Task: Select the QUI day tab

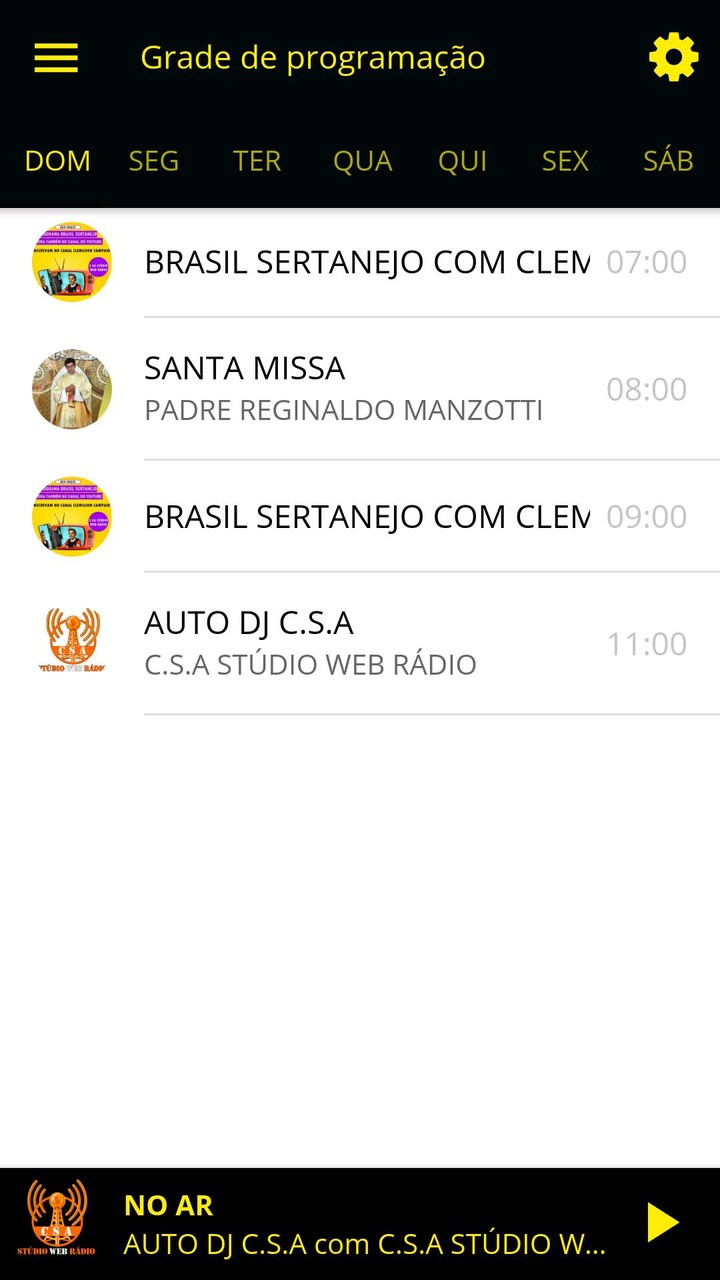Action: point(463,160)
